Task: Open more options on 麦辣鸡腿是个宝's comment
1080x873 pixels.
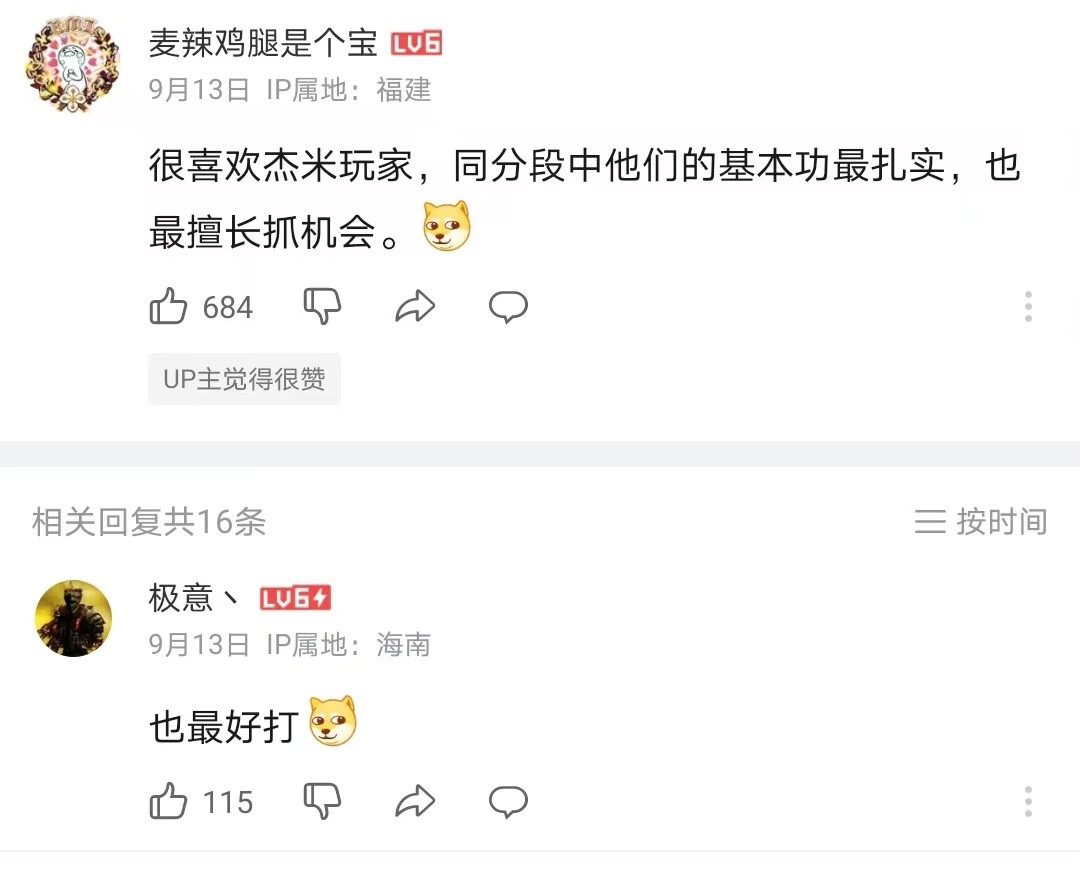Action: click(x=1027, y=307)
